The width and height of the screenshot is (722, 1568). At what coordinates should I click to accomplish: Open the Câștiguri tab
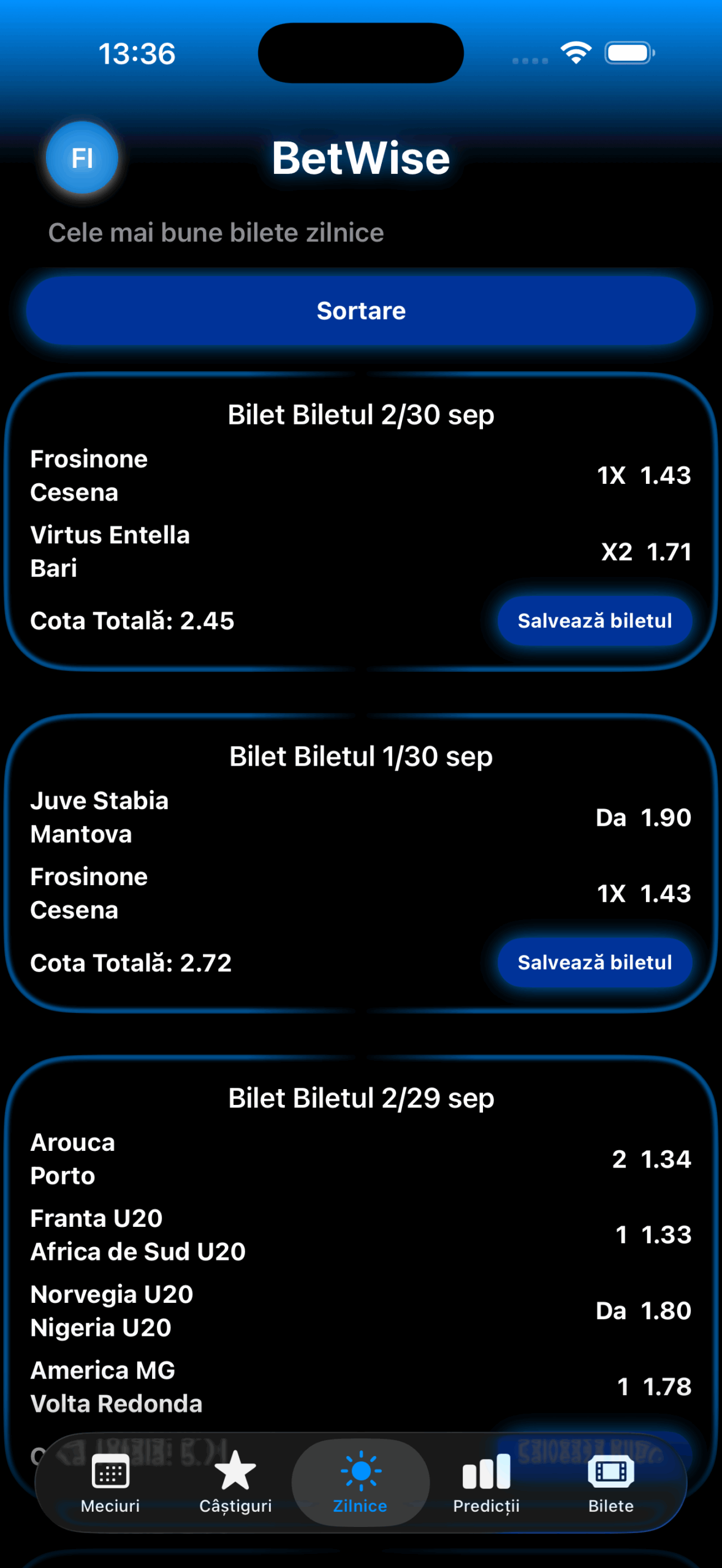pyautogui.click(x=235, y=1482)
